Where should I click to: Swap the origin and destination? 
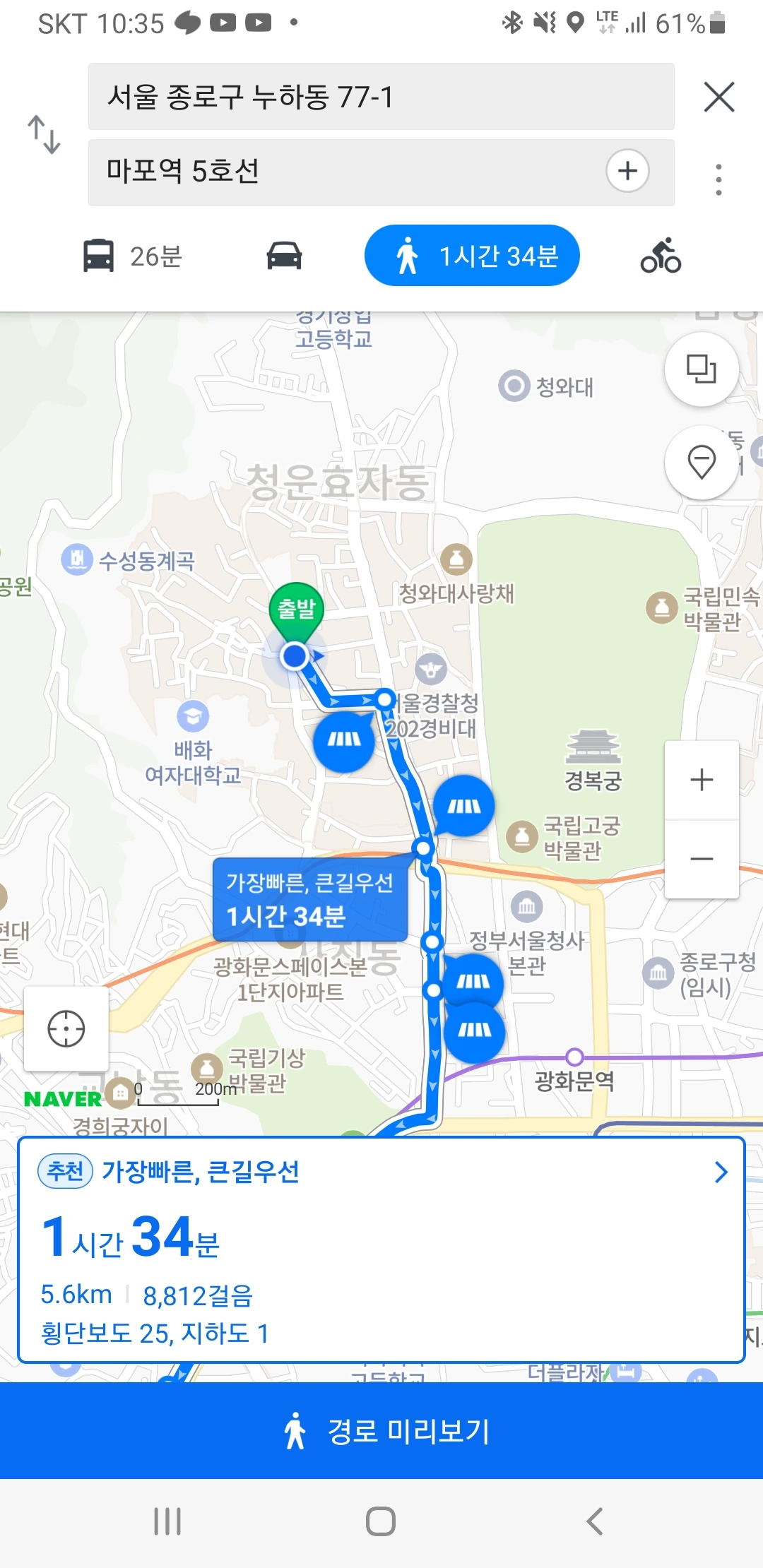pyautogui.click(x=44, y=135)
